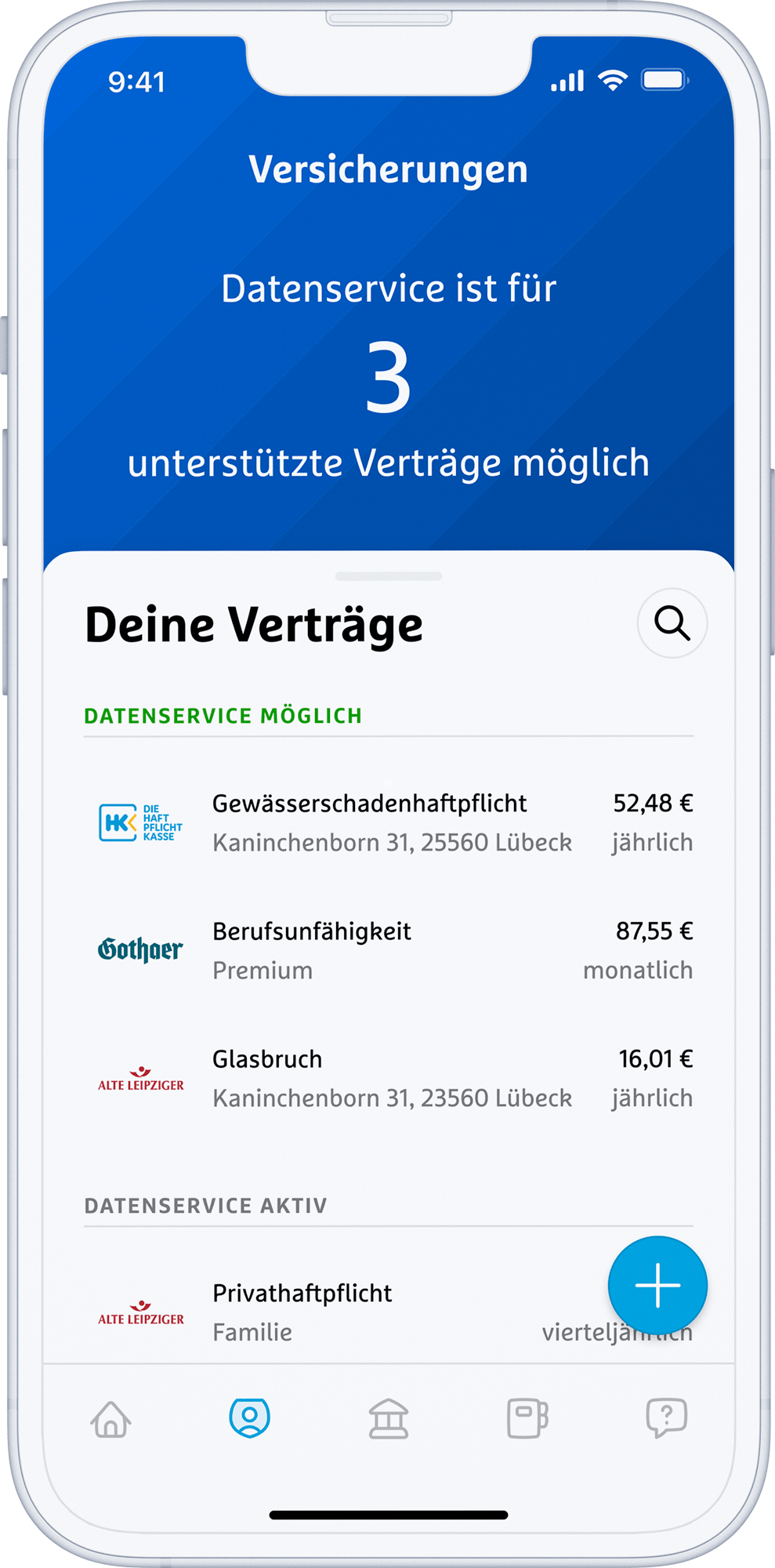
Task: Open the tab with the cup icon
Action: click(527, 1419)
